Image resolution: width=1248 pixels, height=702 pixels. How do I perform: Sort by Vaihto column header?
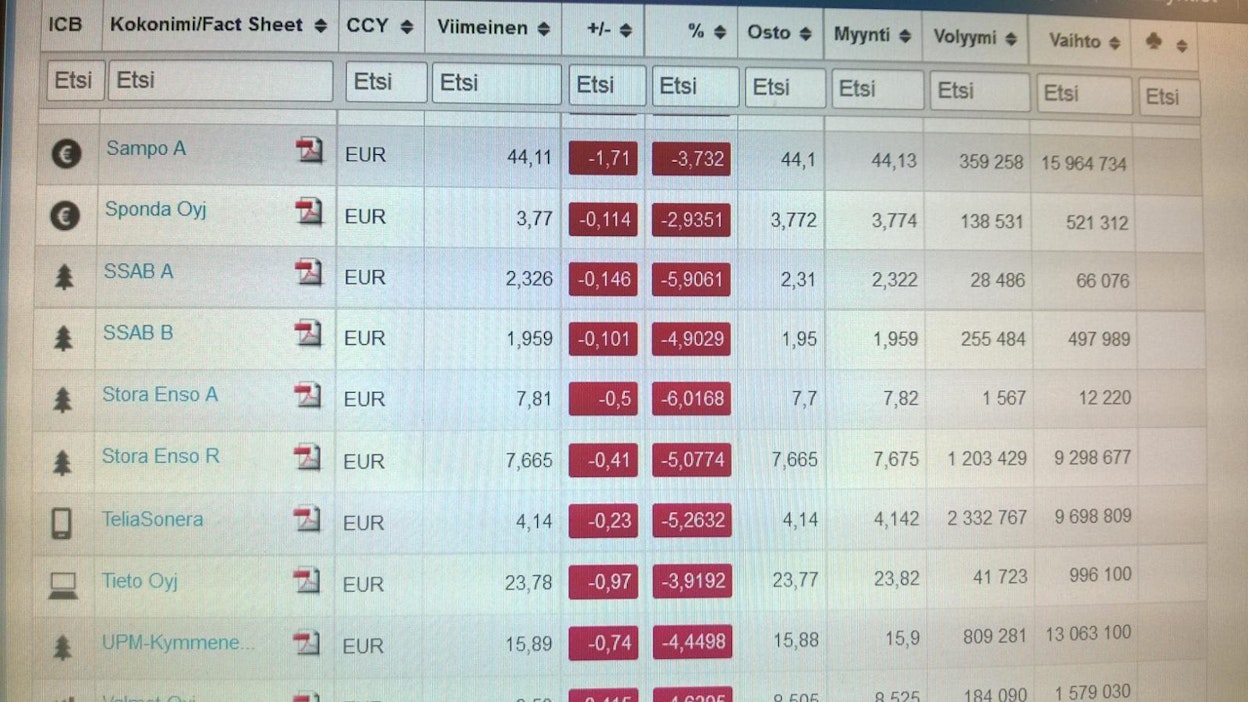(1084, 41)
